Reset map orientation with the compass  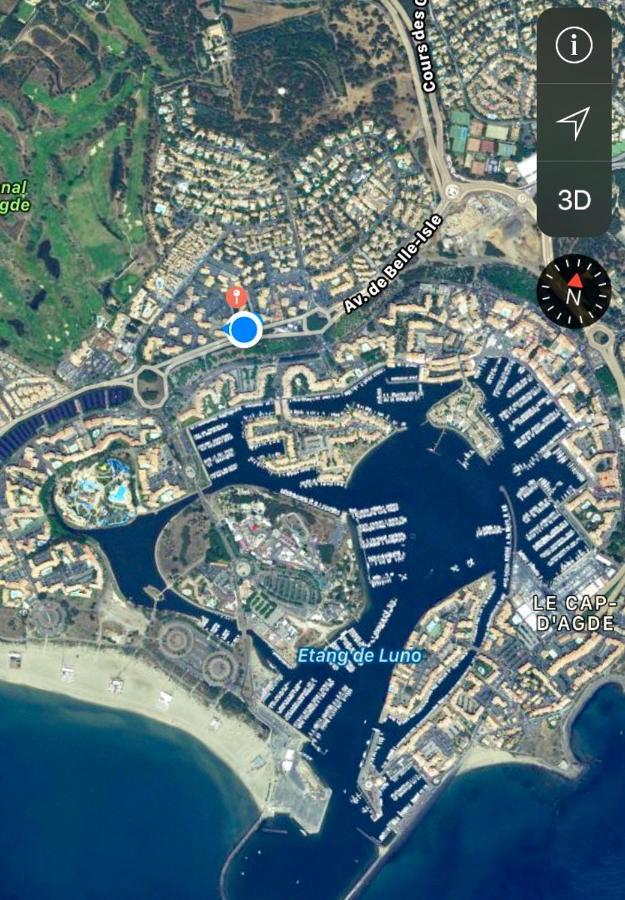[574, 292]
